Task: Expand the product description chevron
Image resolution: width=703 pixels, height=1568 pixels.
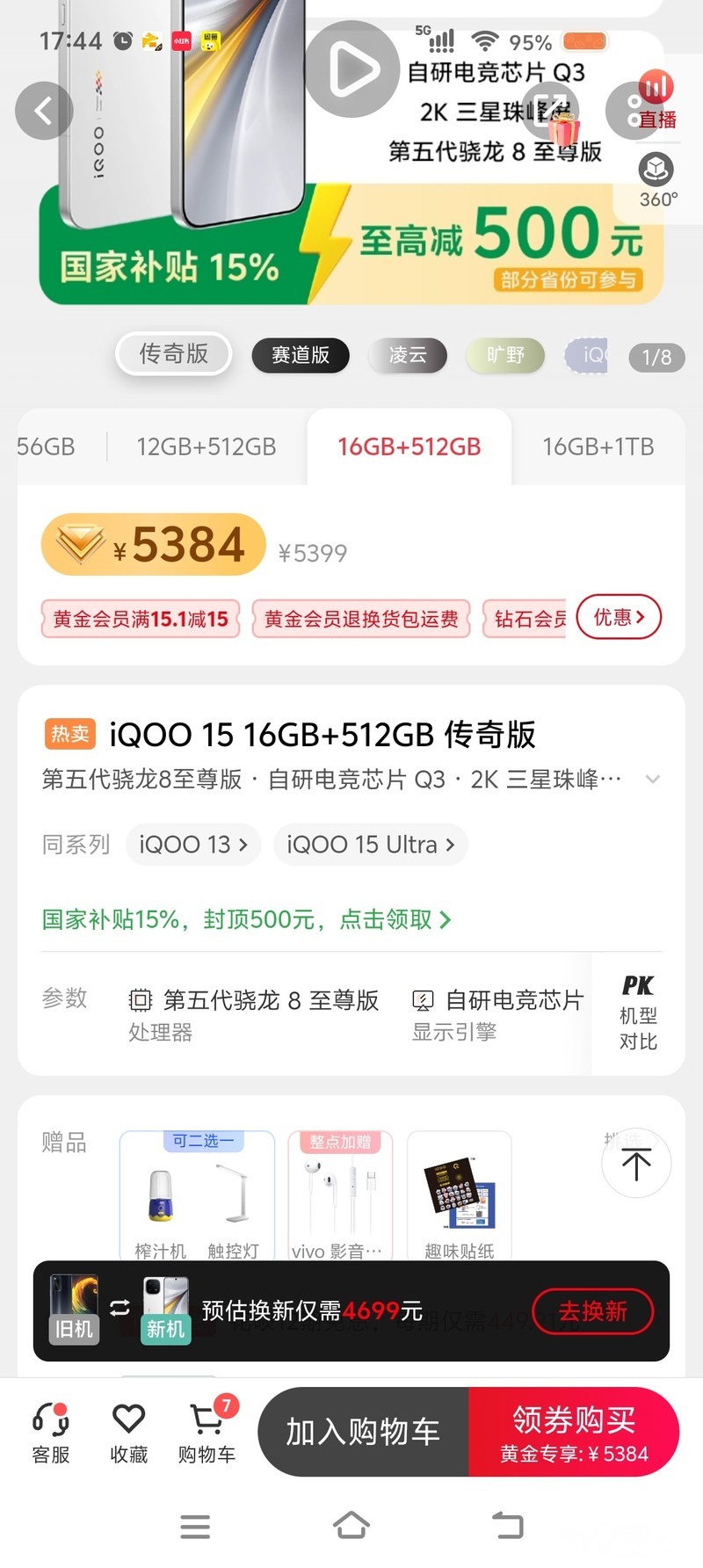Action: 652,780
